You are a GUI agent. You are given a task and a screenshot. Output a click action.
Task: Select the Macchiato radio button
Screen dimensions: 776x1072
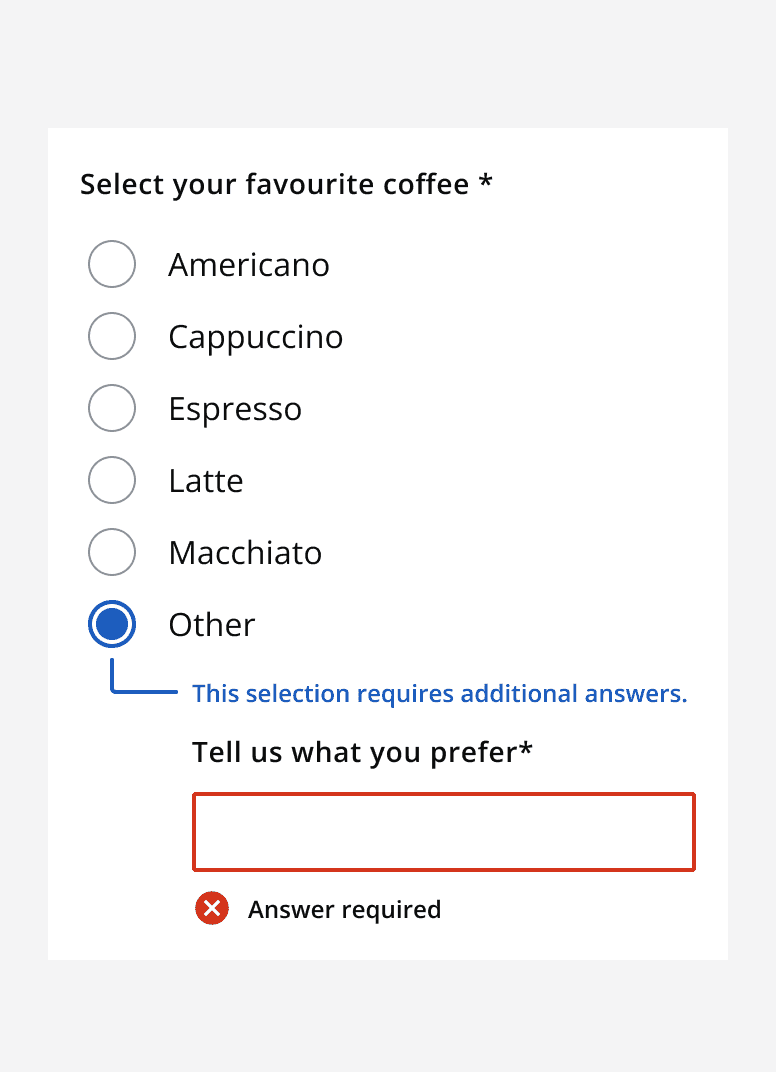111,552
